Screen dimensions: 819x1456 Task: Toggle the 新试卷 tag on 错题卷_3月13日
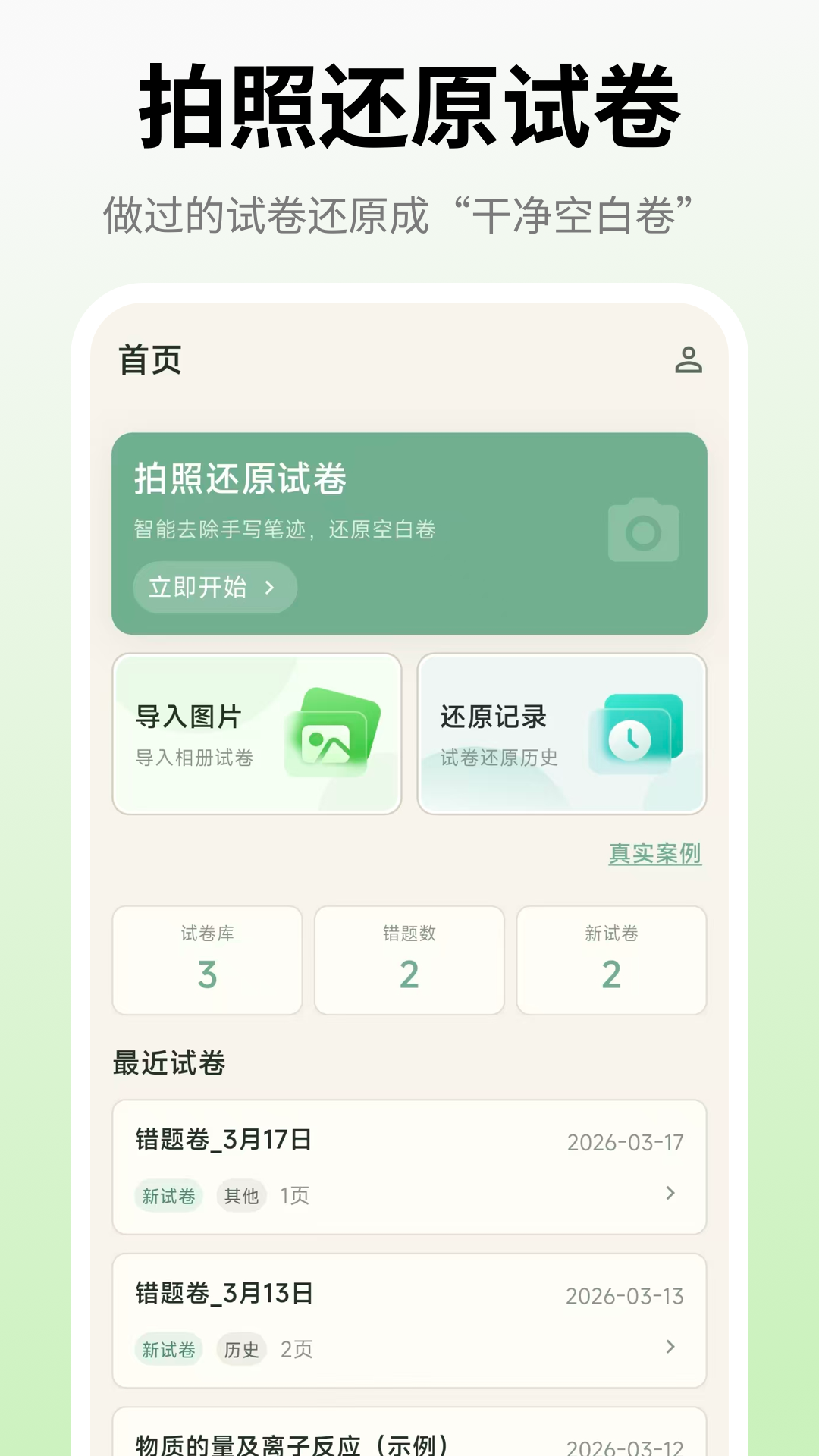tap(168, 1349)
